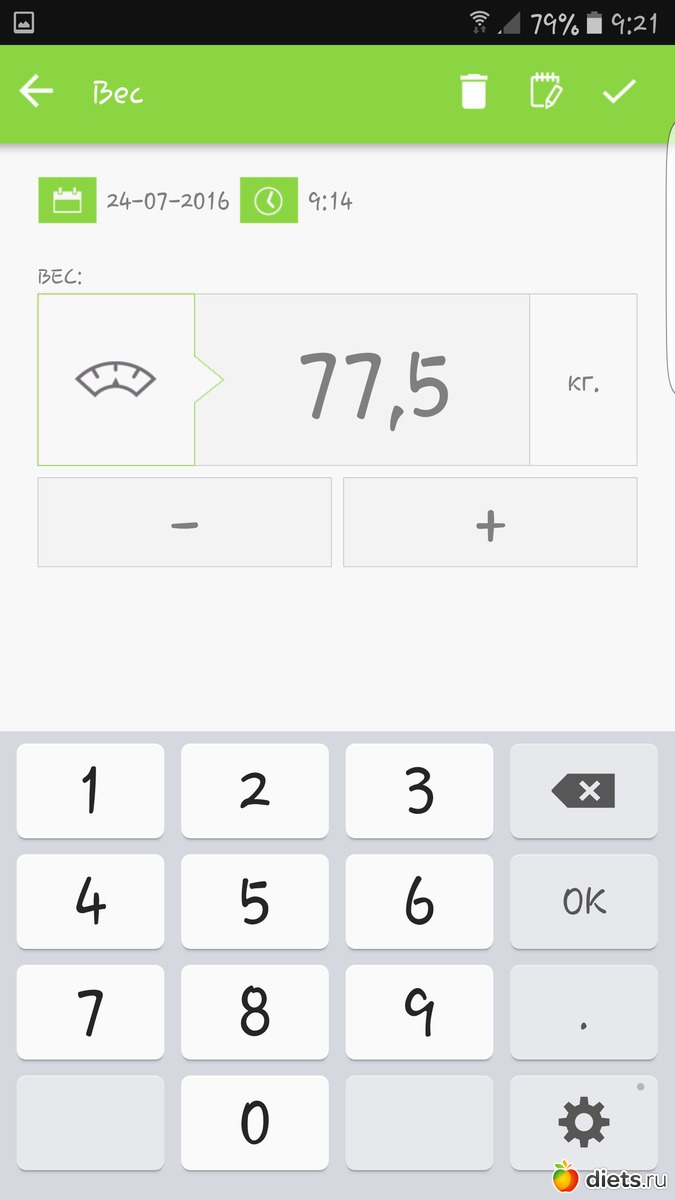This screenshot has height=1200, width=675.
Task: Type digit 1 on the keypad
Action: [90, 791]
